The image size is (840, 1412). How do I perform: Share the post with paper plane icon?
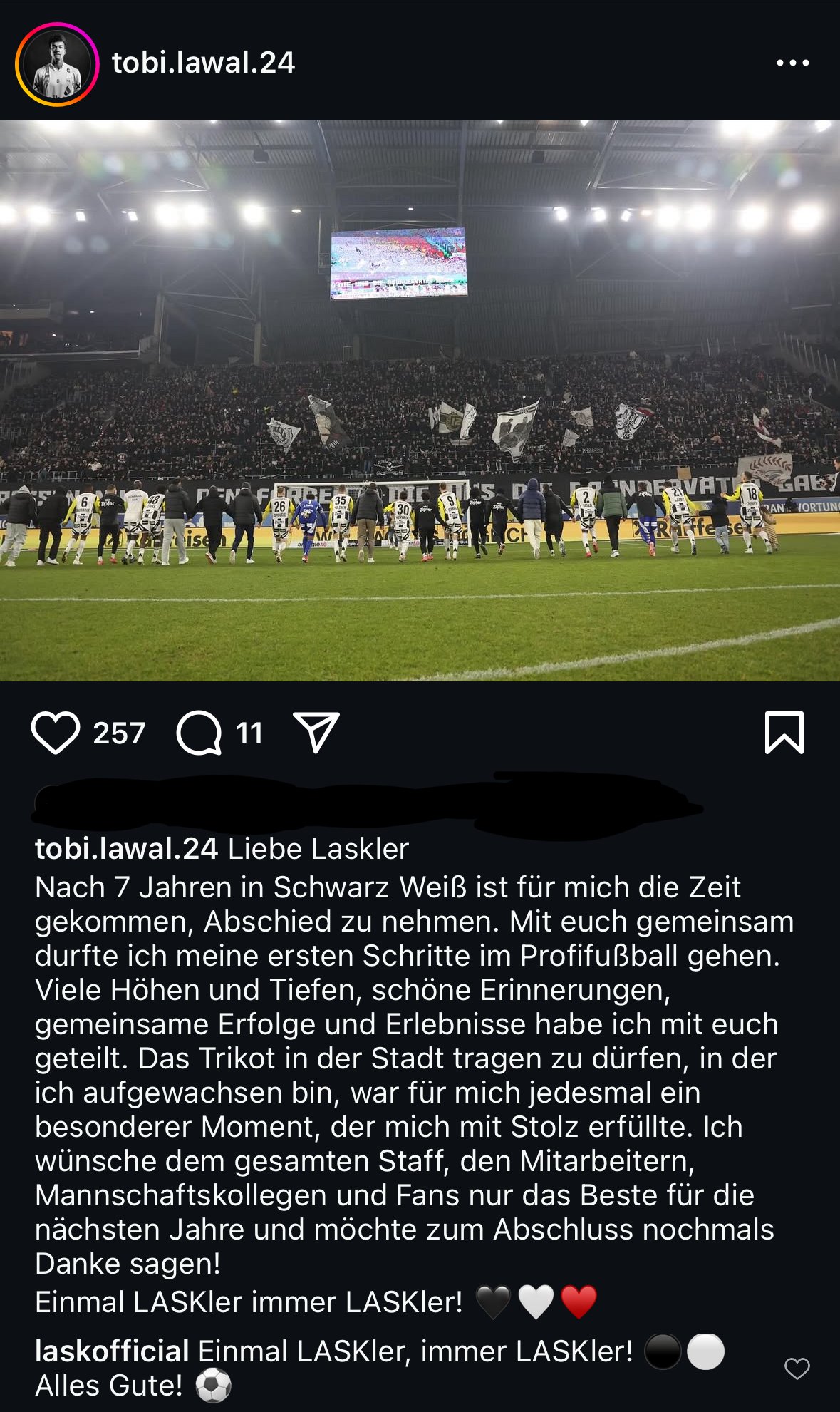point(316,732)
